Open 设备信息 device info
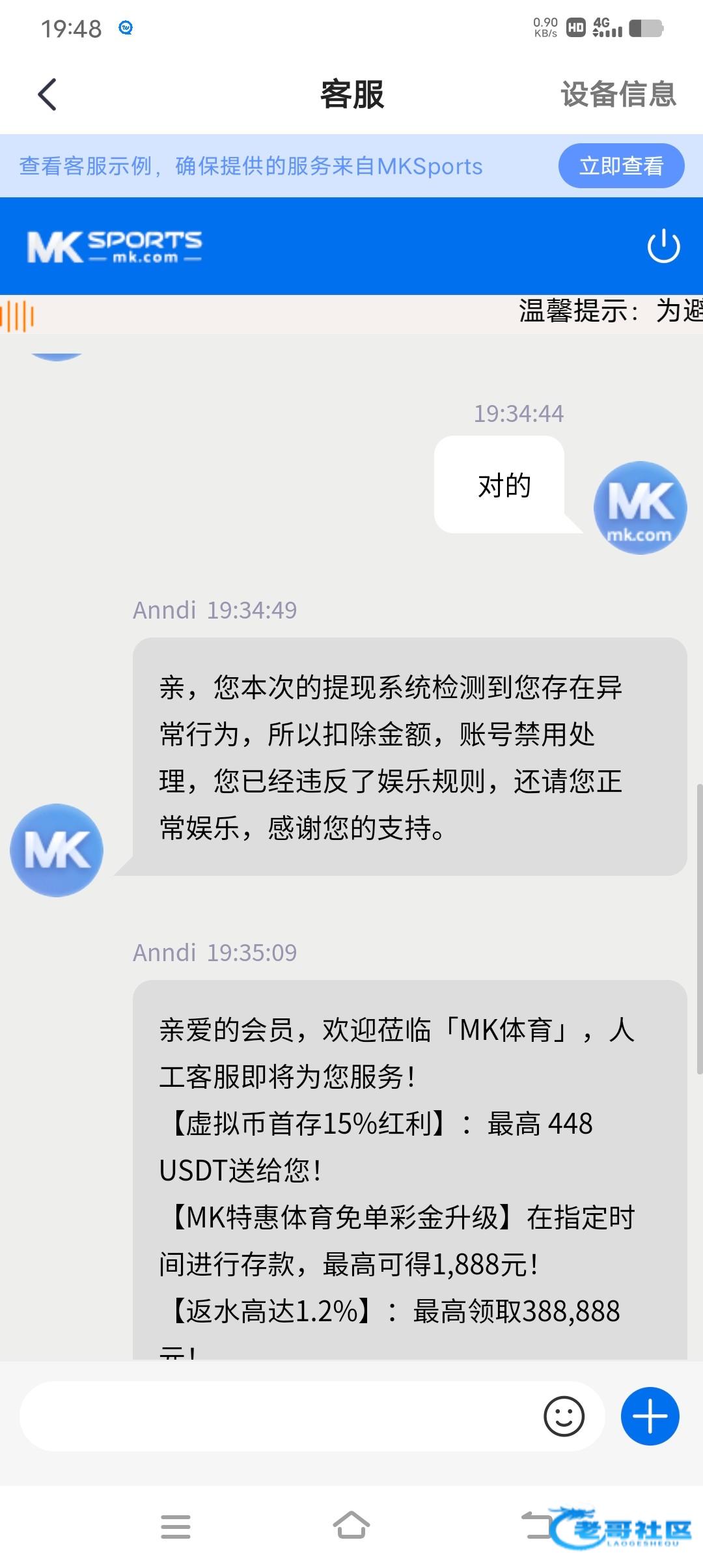 click(618, 94)
